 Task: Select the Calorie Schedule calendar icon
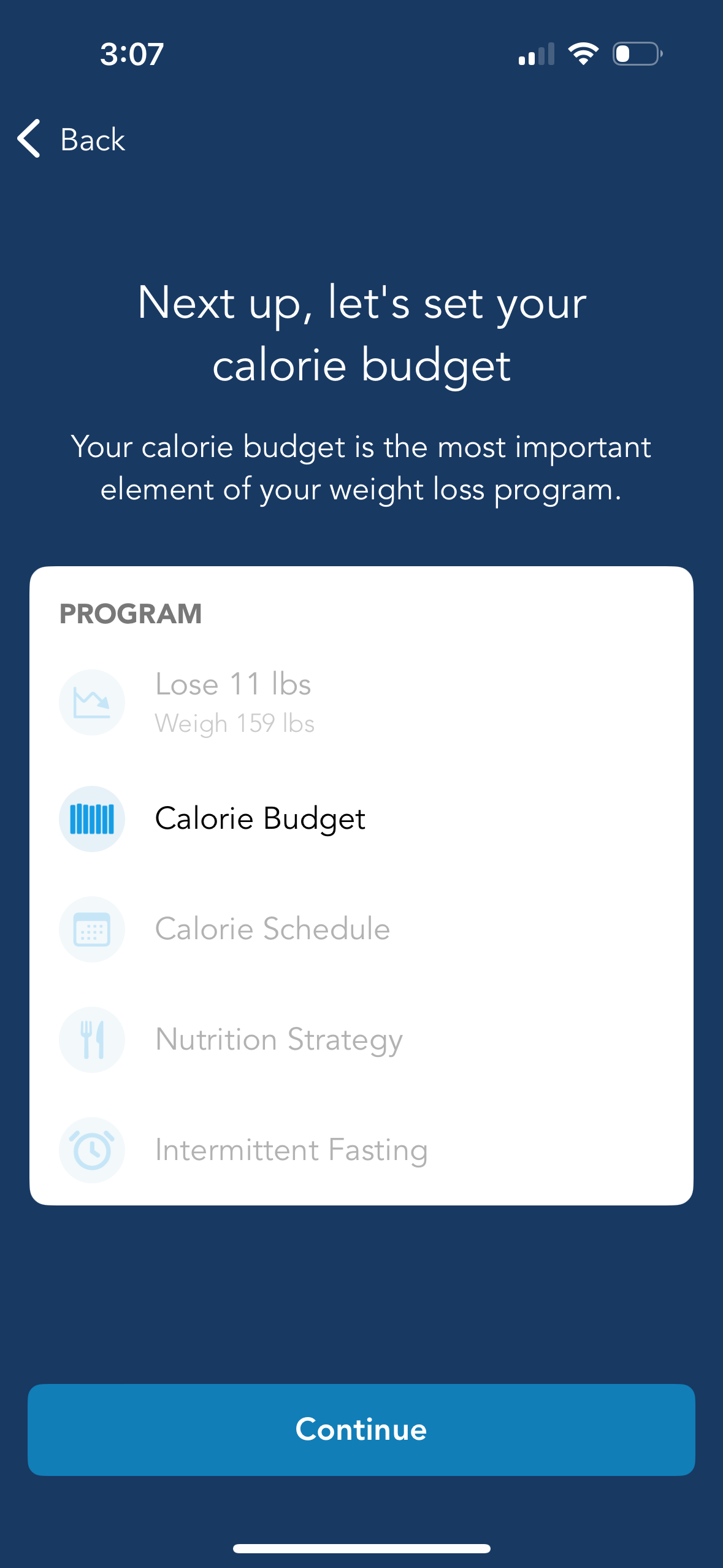(x=92, y=929)
